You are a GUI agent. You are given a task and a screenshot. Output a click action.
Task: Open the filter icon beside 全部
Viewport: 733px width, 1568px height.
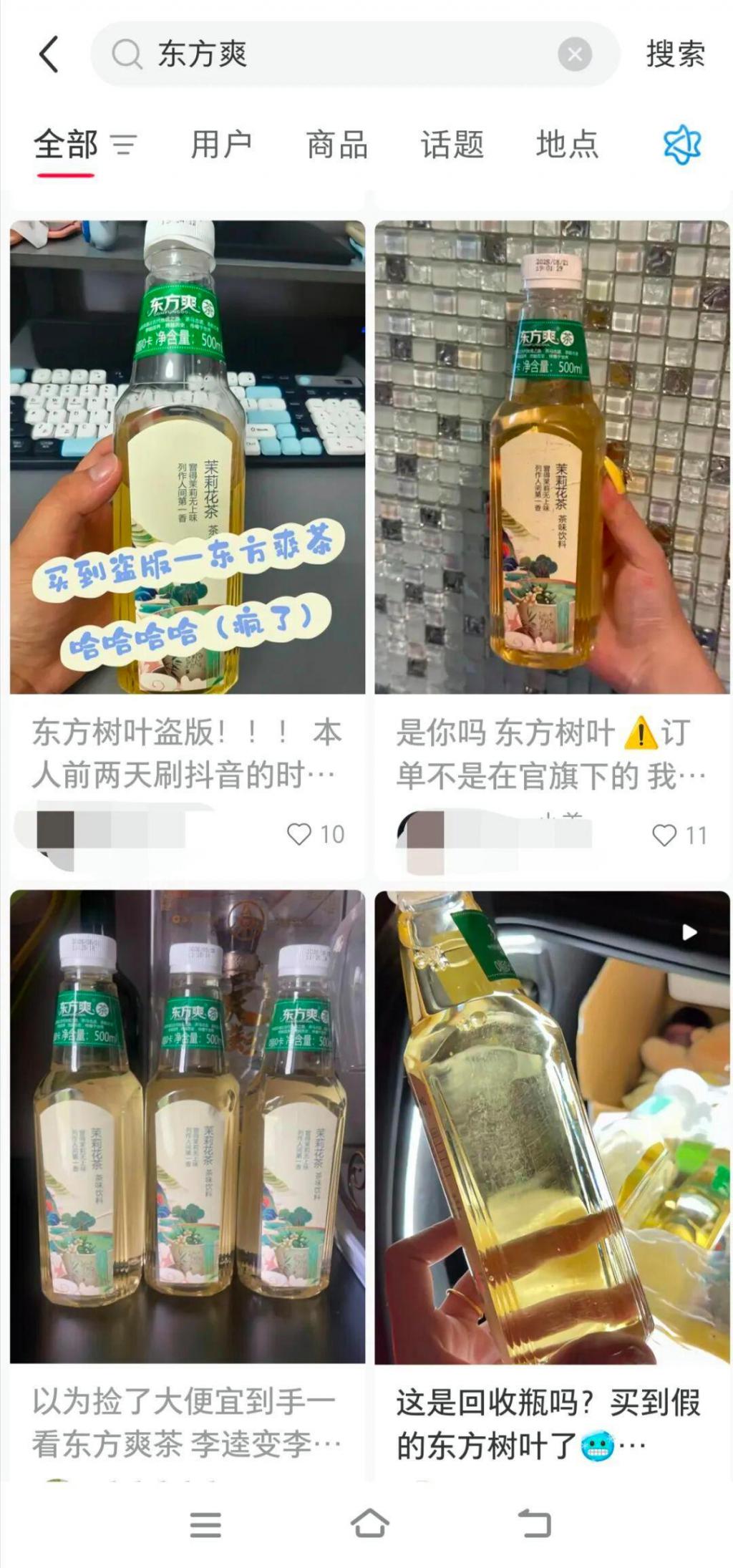(x=123, y=145)
